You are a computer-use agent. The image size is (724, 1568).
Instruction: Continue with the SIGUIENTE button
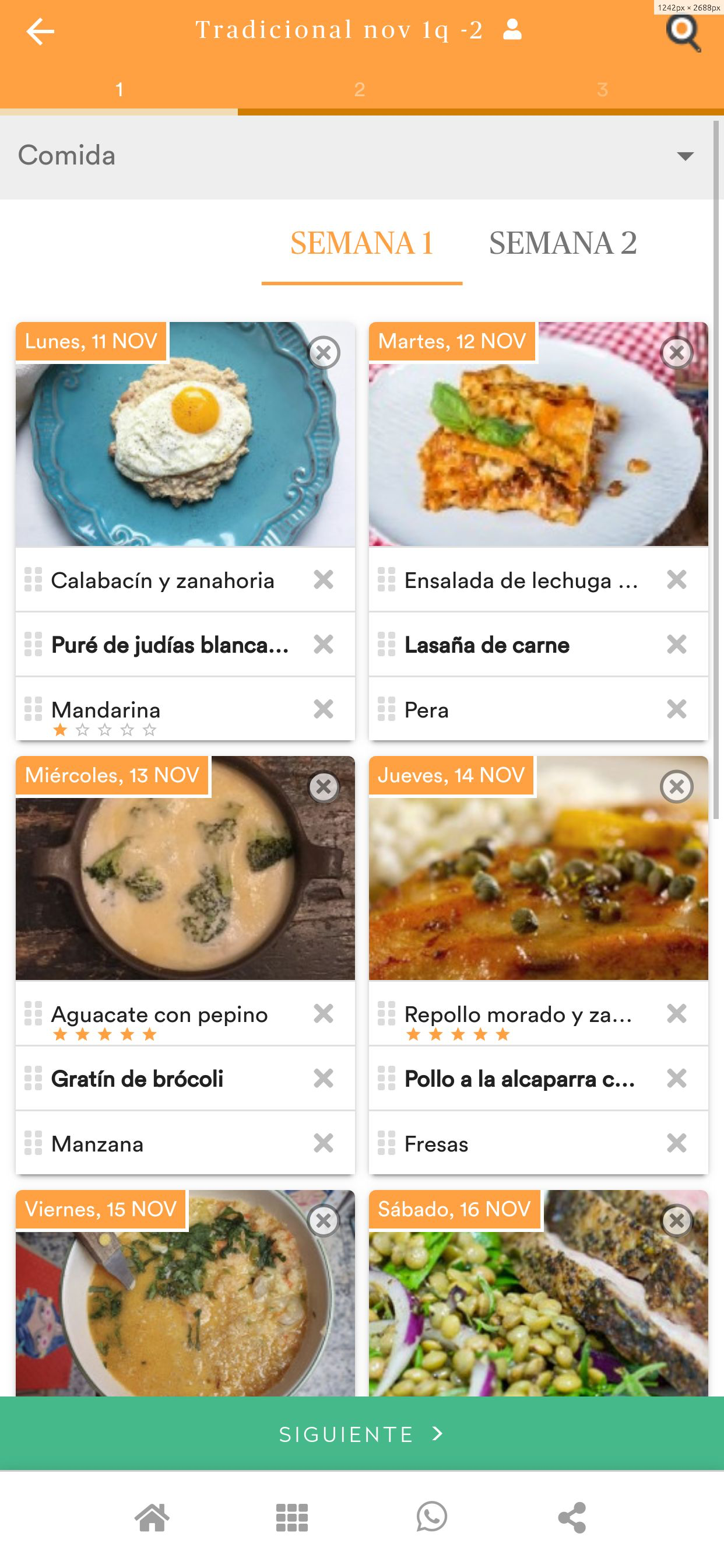point(362,1434)
